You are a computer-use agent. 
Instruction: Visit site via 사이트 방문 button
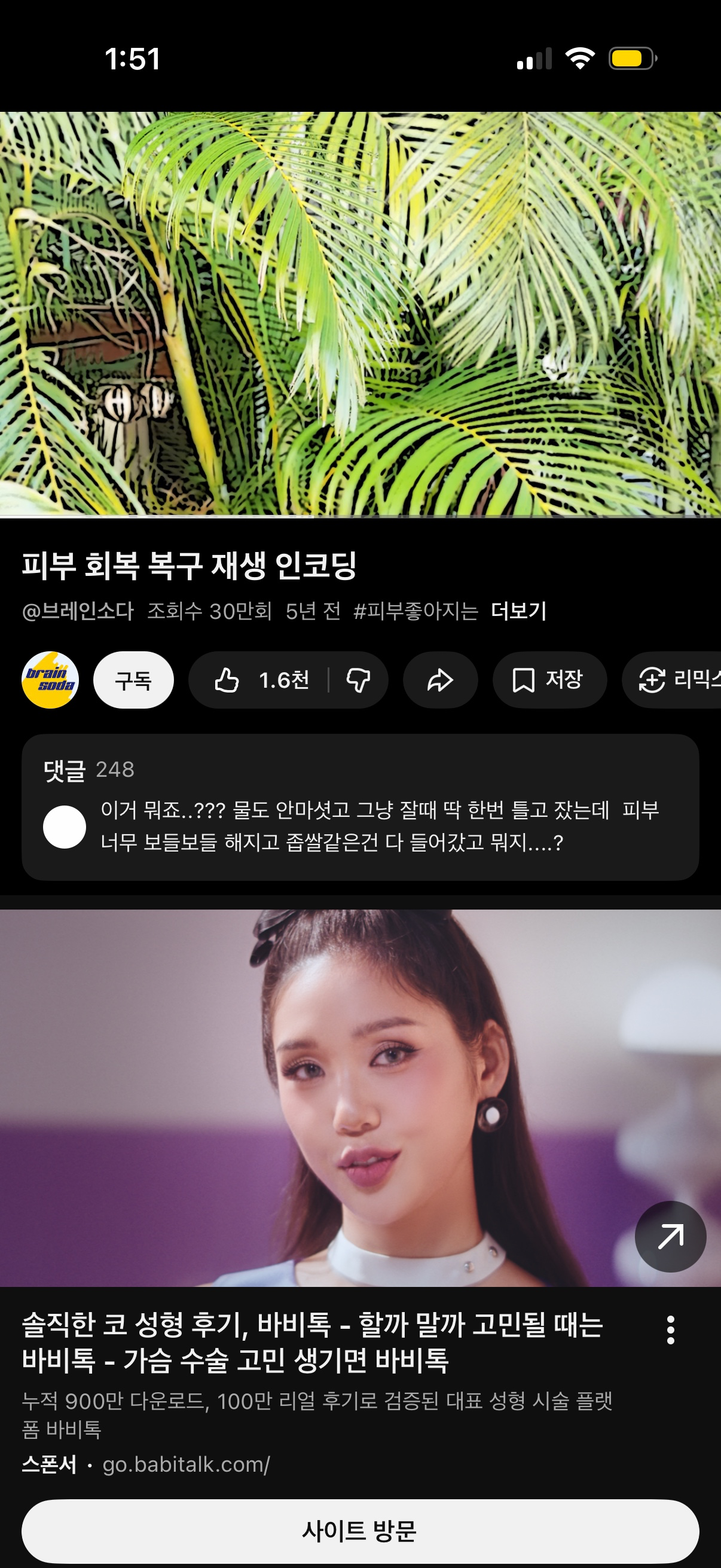point(360,1531)
